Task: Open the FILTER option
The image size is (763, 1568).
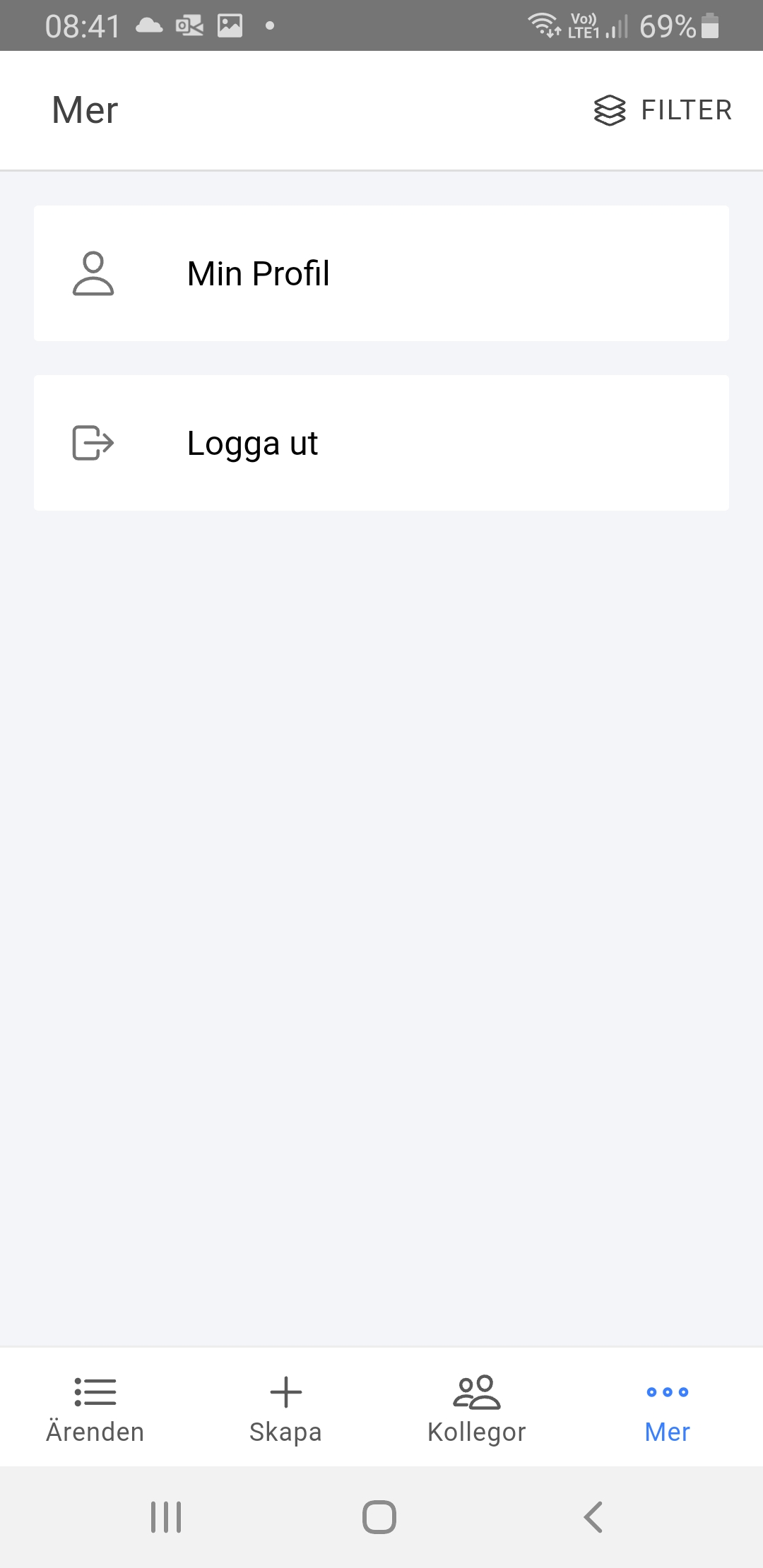Action: [663, 110]
